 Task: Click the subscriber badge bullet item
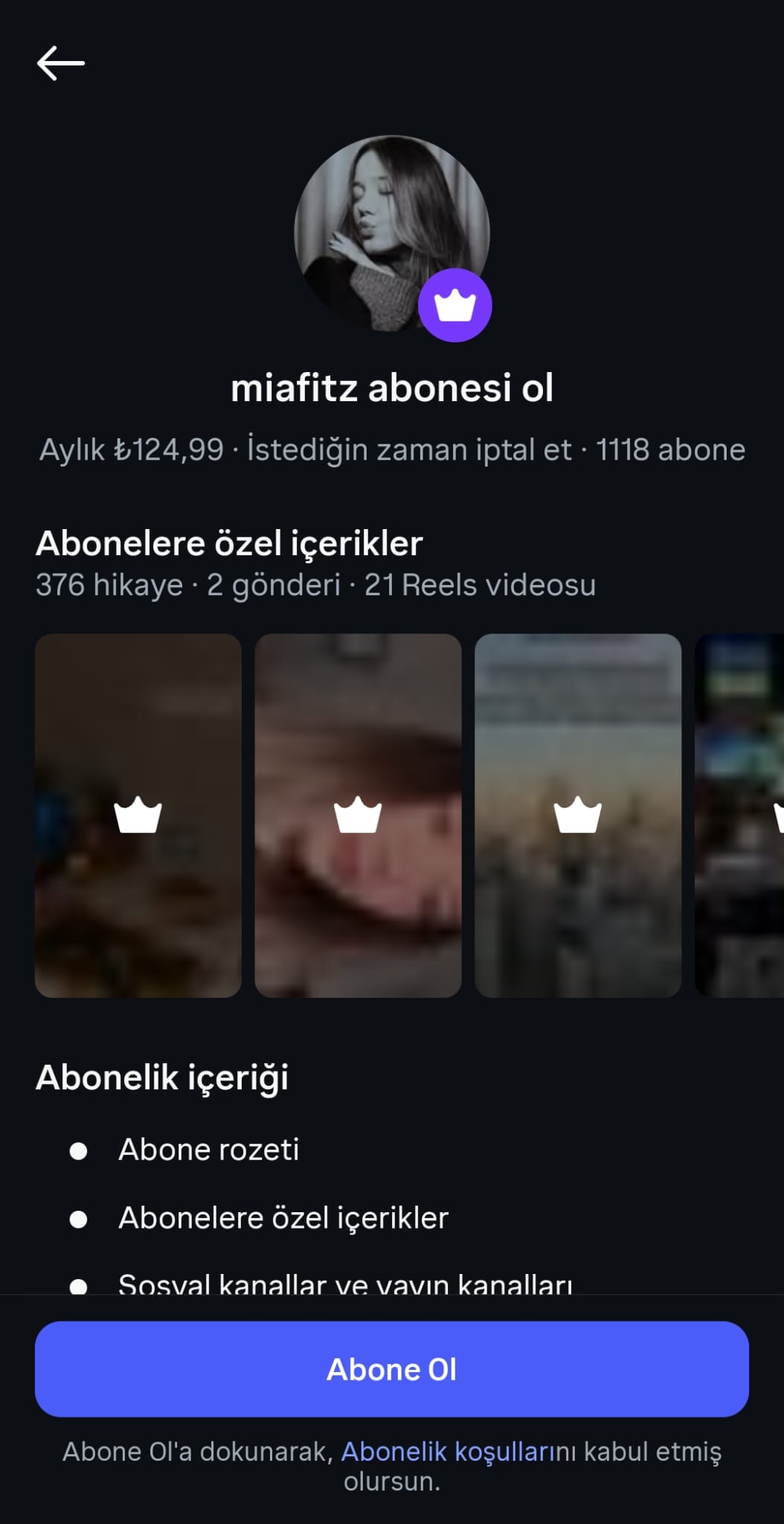[209, 1149]
